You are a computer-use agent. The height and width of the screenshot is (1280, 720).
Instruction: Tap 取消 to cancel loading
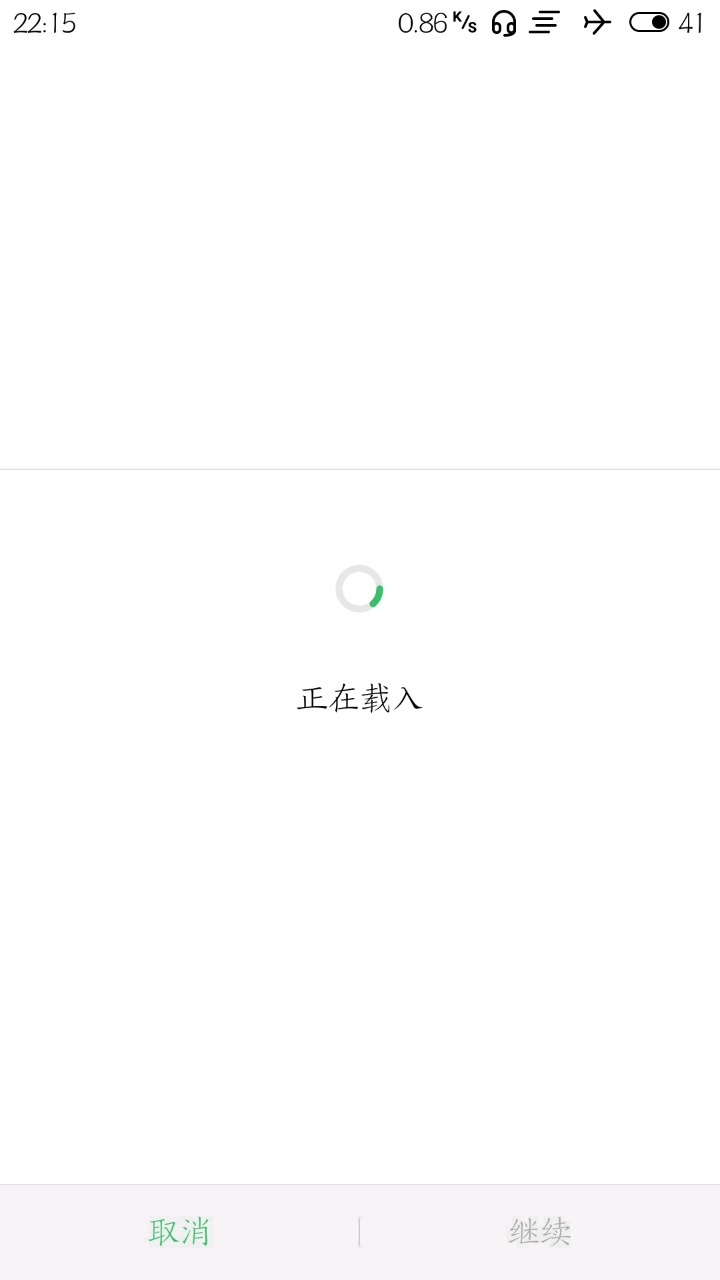180,1232
